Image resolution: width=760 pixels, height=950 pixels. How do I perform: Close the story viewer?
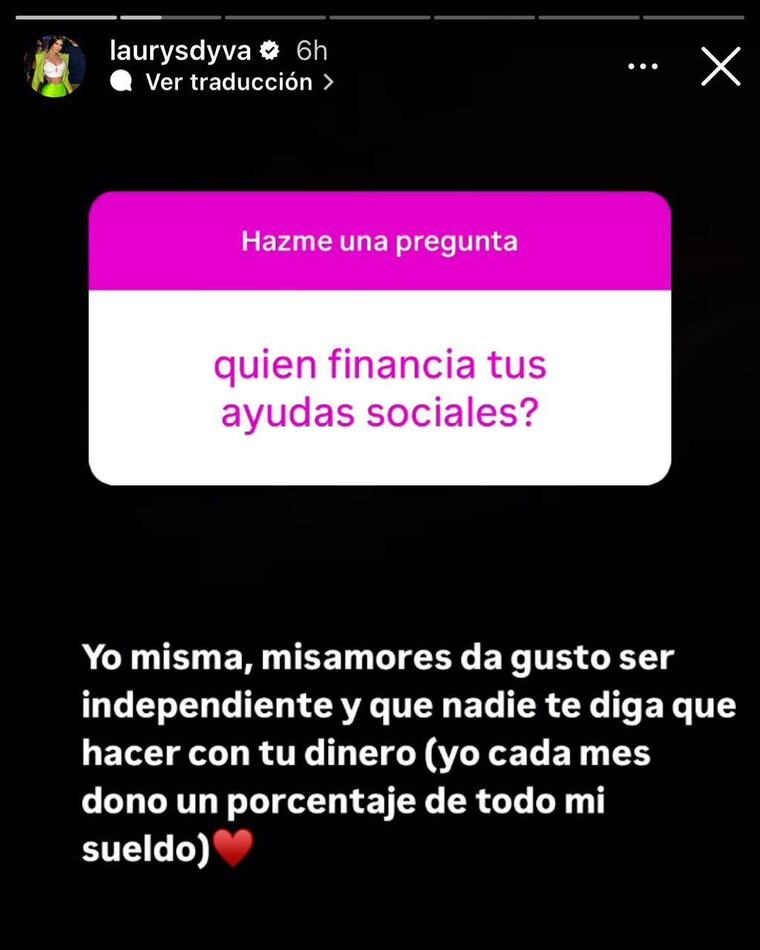(x=720, y=66)
